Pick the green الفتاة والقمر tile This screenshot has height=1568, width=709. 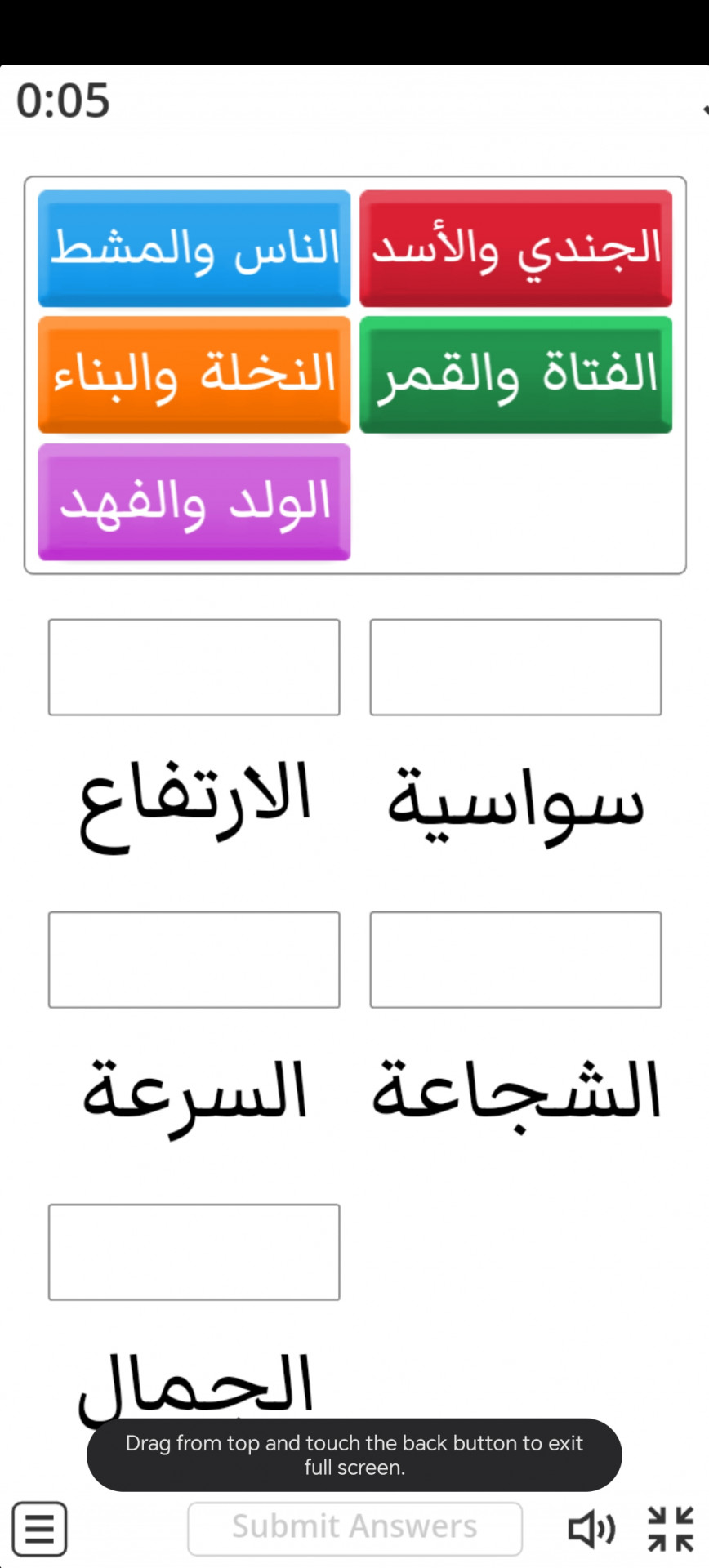point(515,375)
